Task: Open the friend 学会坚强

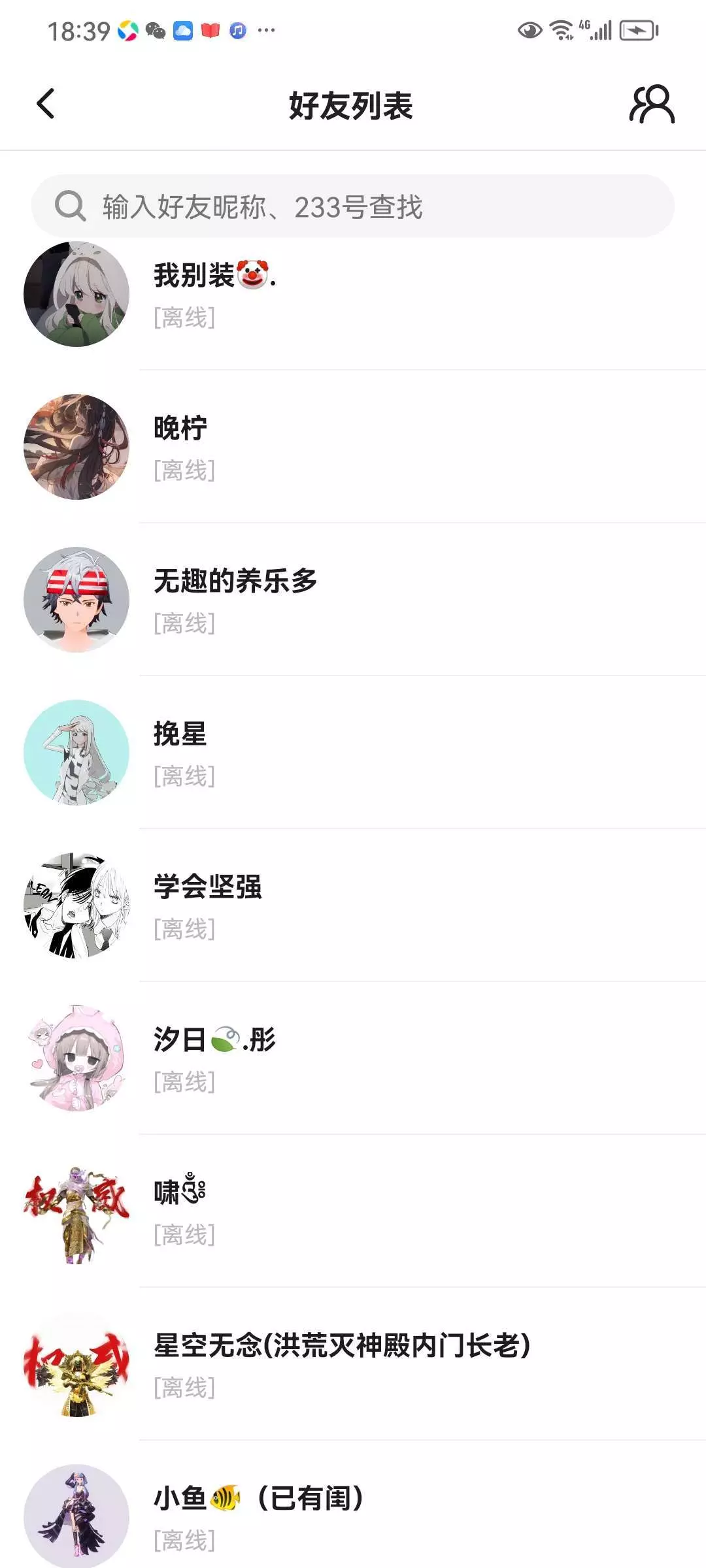Action: point(353,907)
